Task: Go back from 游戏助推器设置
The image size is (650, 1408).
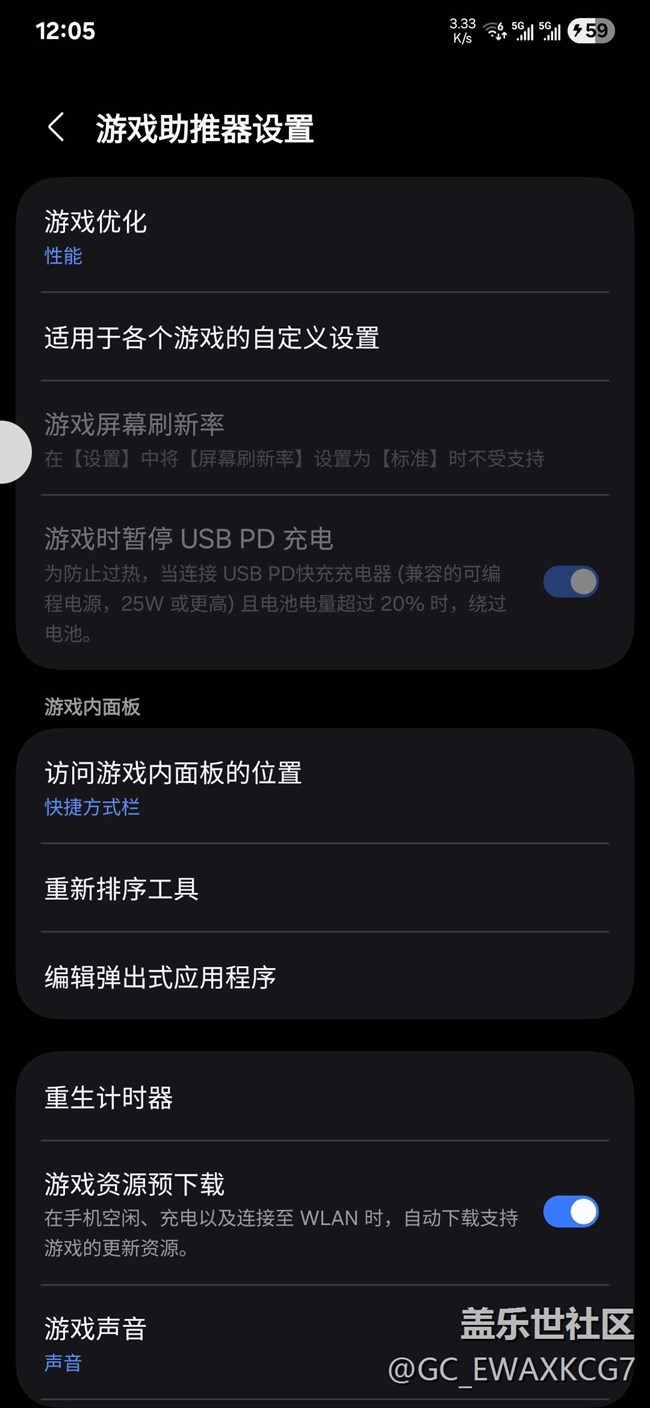Action: 56,128
